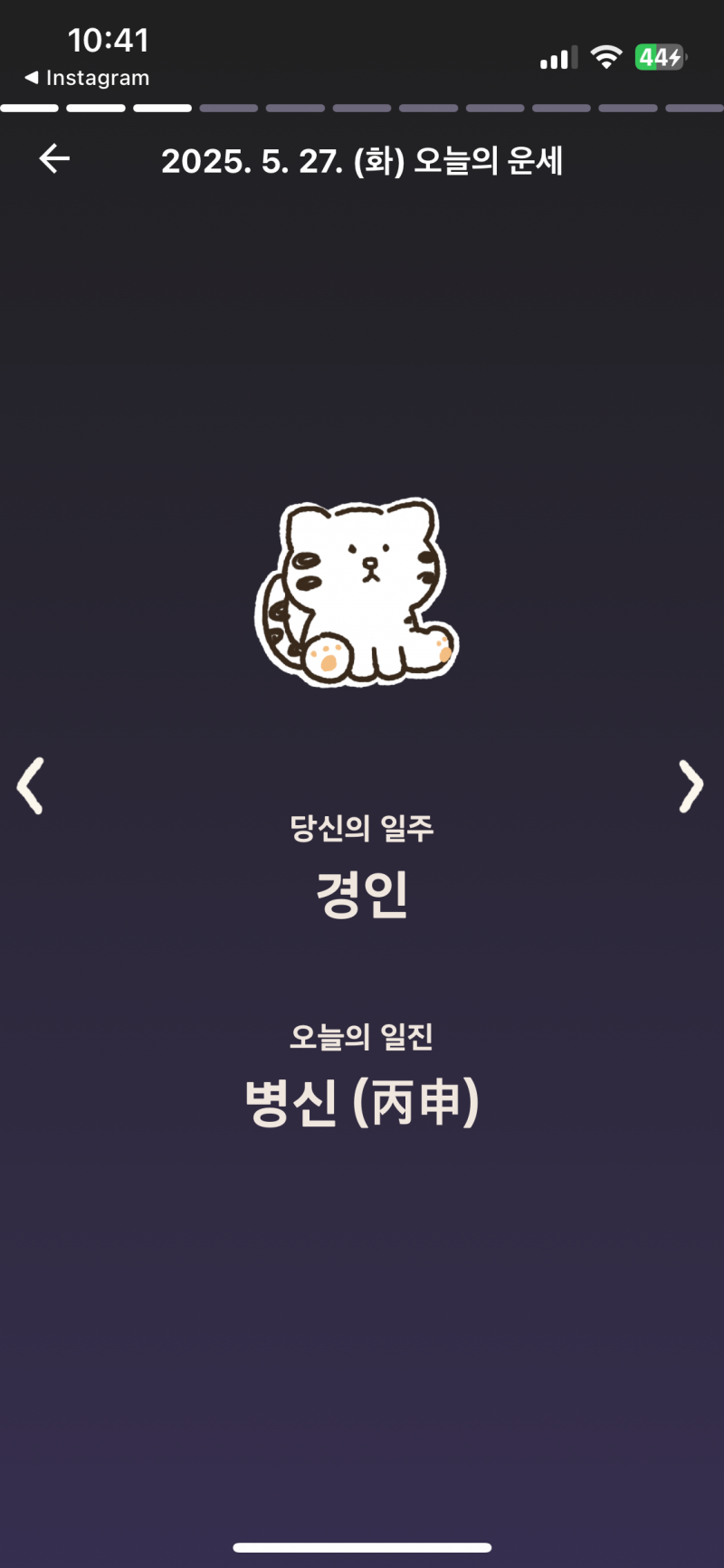Return to Instagram via the status bar shortcut

(x=86, y=78)
